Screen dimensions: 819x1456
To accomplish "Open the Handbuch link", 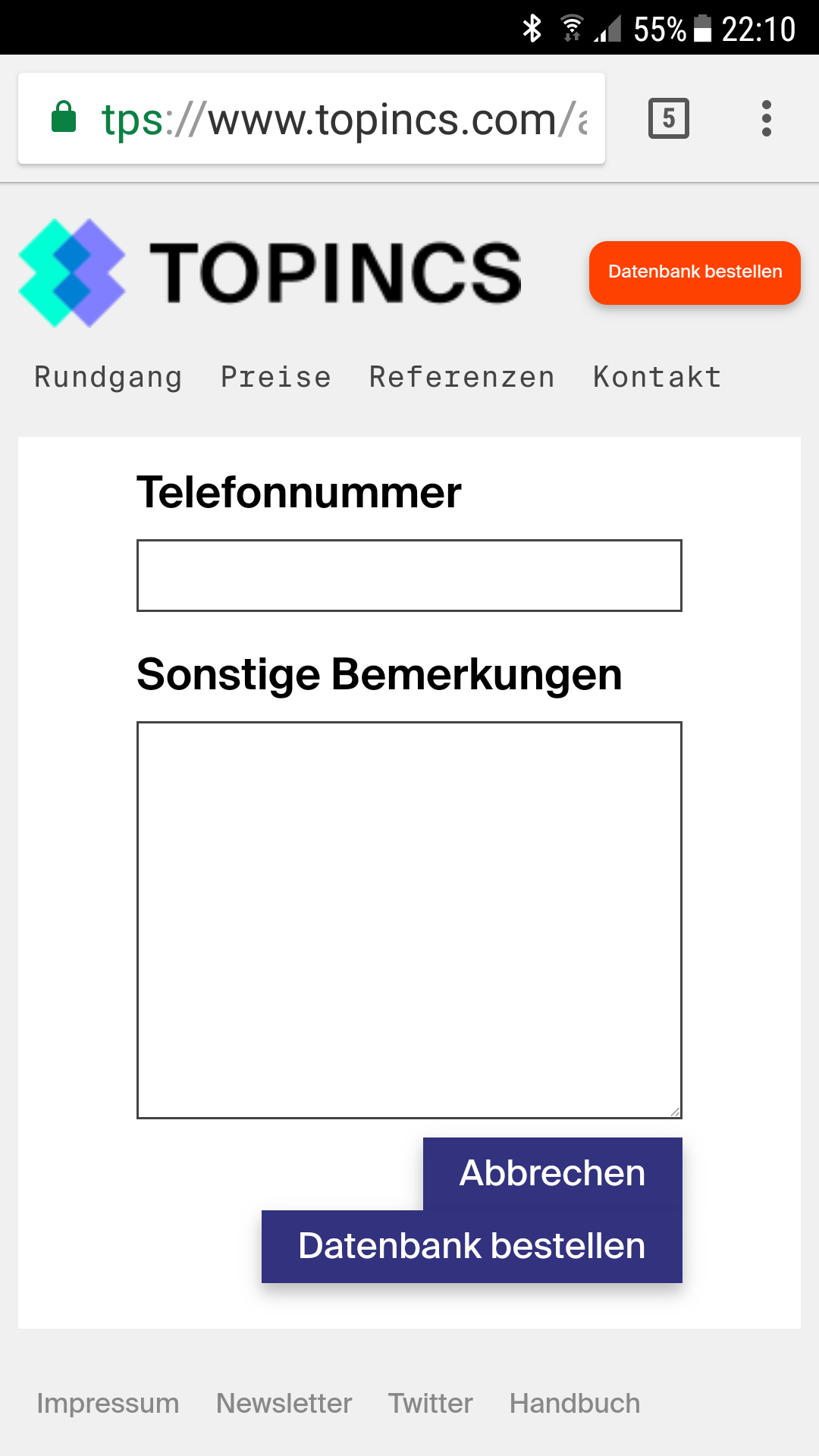I will [574, 1403].
